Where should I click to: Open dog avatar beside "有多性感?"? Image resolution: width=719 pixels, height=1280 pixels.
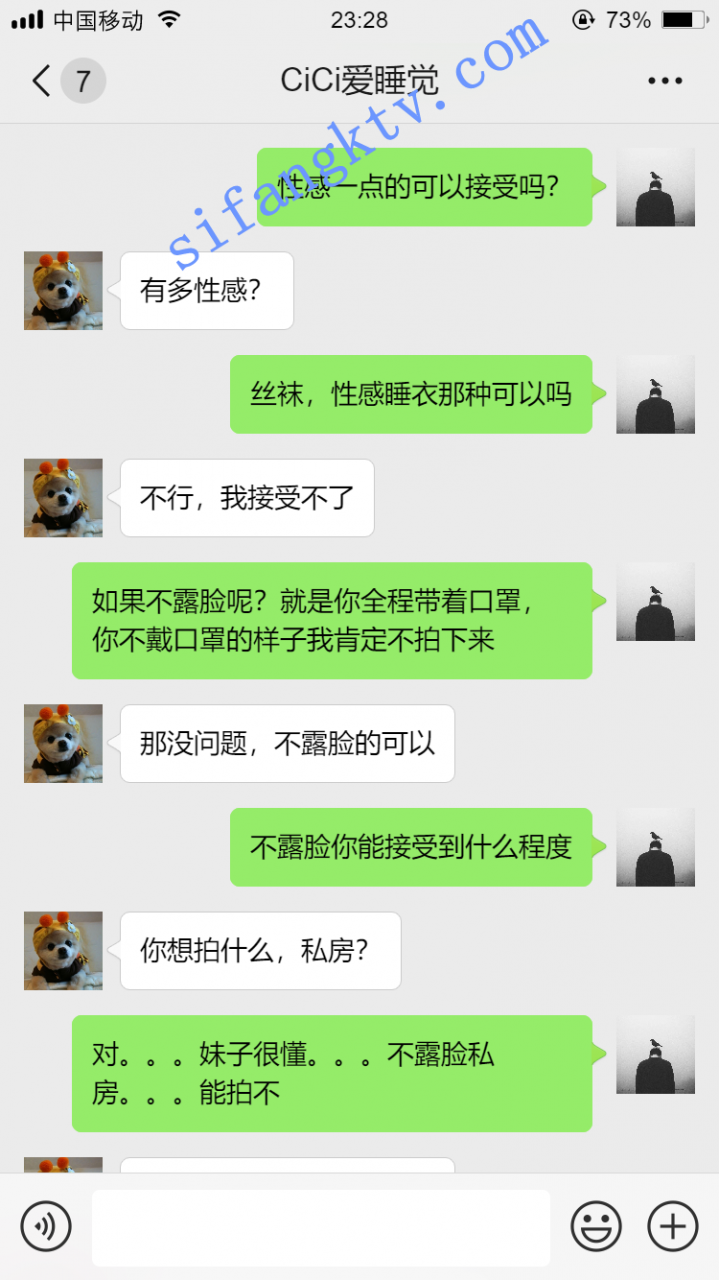pos(63,290)
